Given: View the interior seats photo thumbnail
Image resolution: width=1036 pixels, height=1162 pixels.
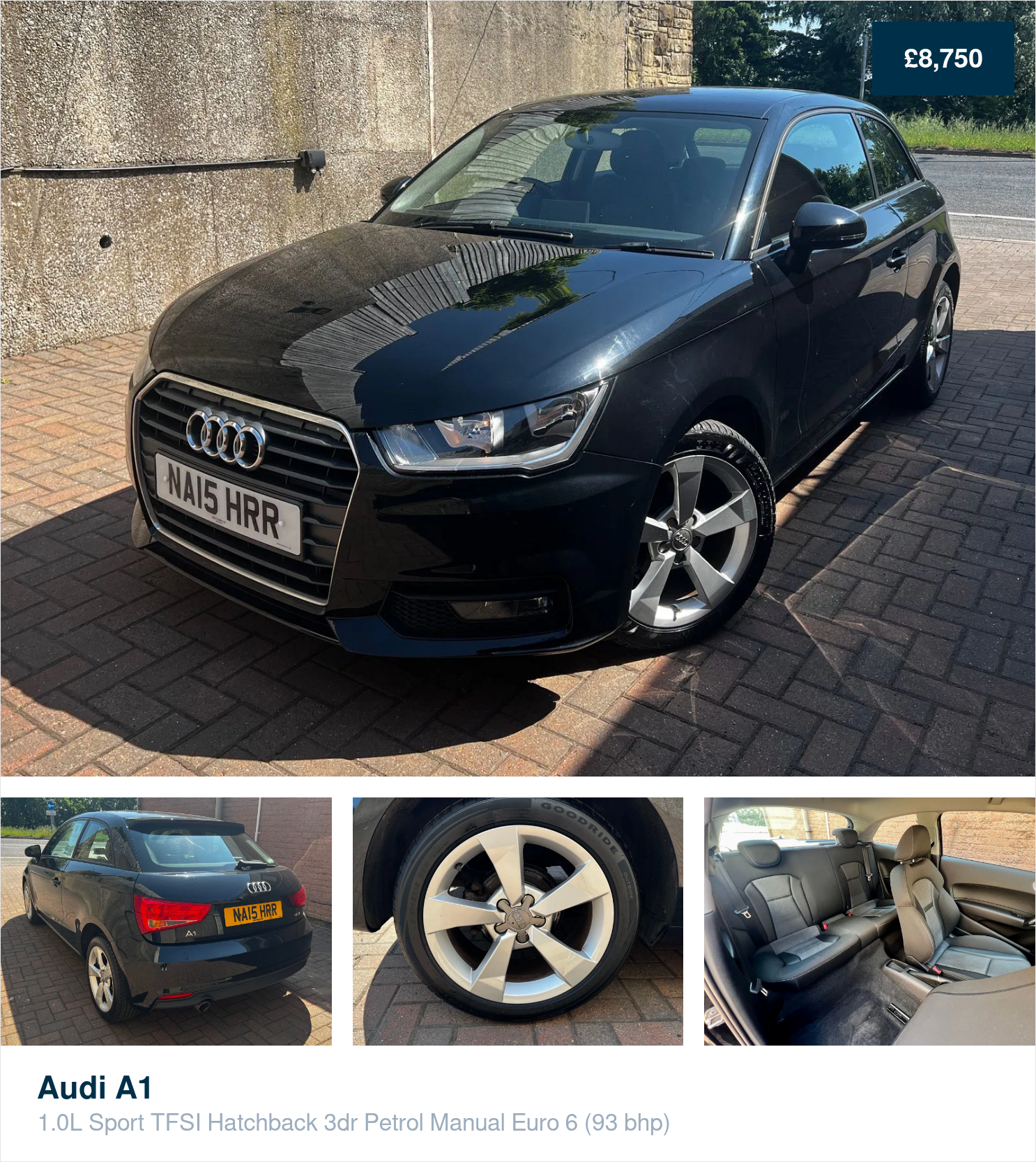Looking at the screenshot, I should point(869,921).
